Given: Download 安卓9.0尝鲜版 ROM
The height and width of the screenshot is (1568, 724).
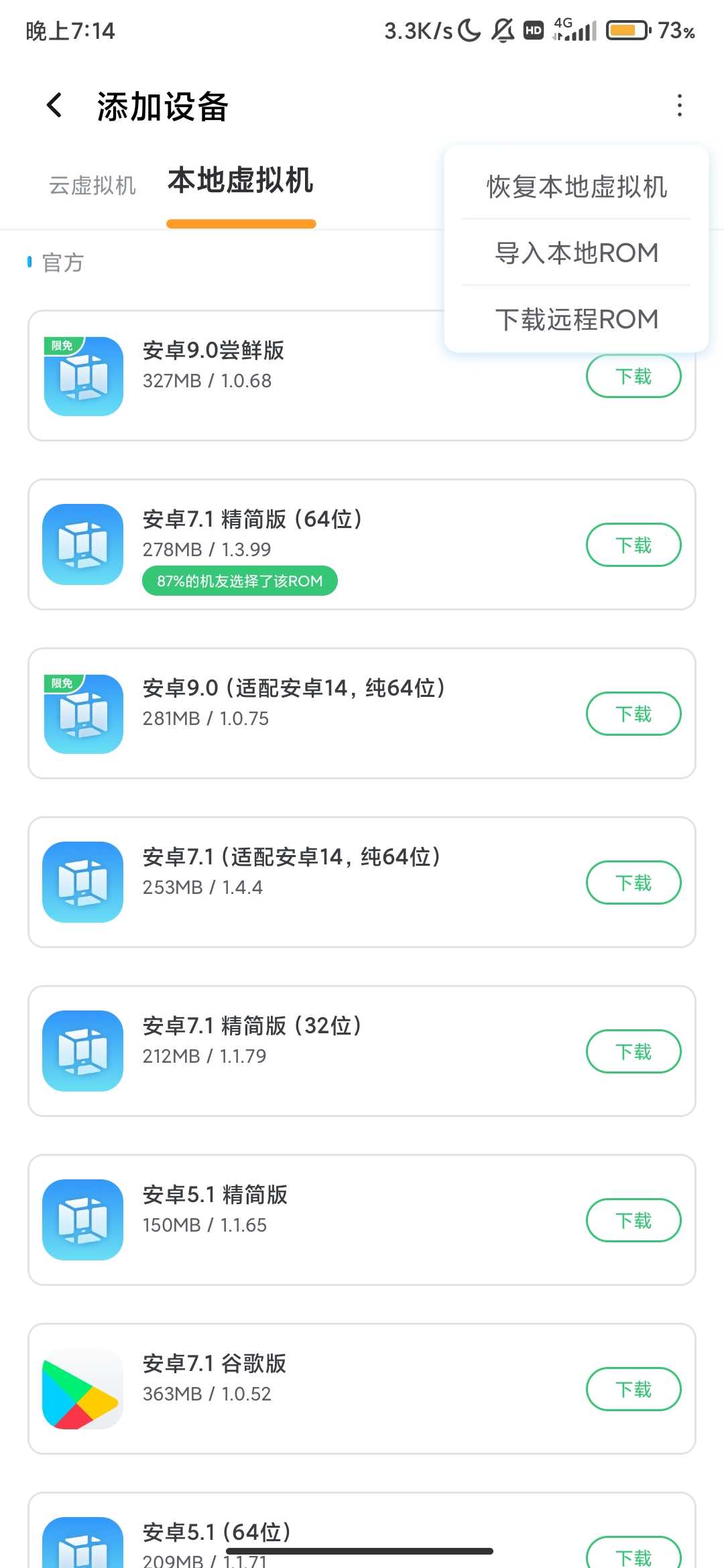Looking at the screenshot, I should tap(633, 377).
